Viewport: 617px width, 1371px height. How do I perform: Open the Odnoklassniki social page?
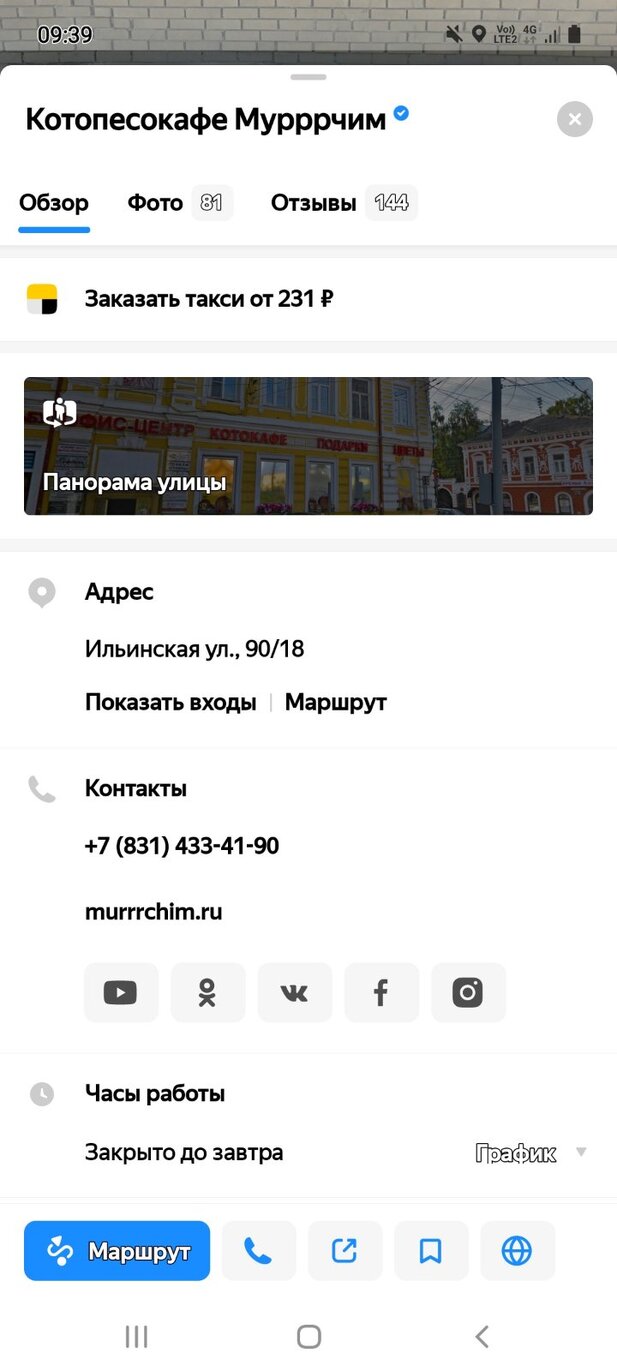[x=208, y=992]
